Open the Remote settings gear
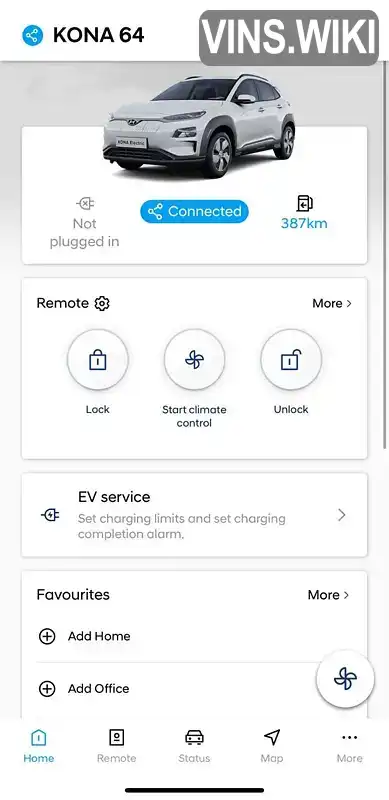 click(x=102, y=304)
